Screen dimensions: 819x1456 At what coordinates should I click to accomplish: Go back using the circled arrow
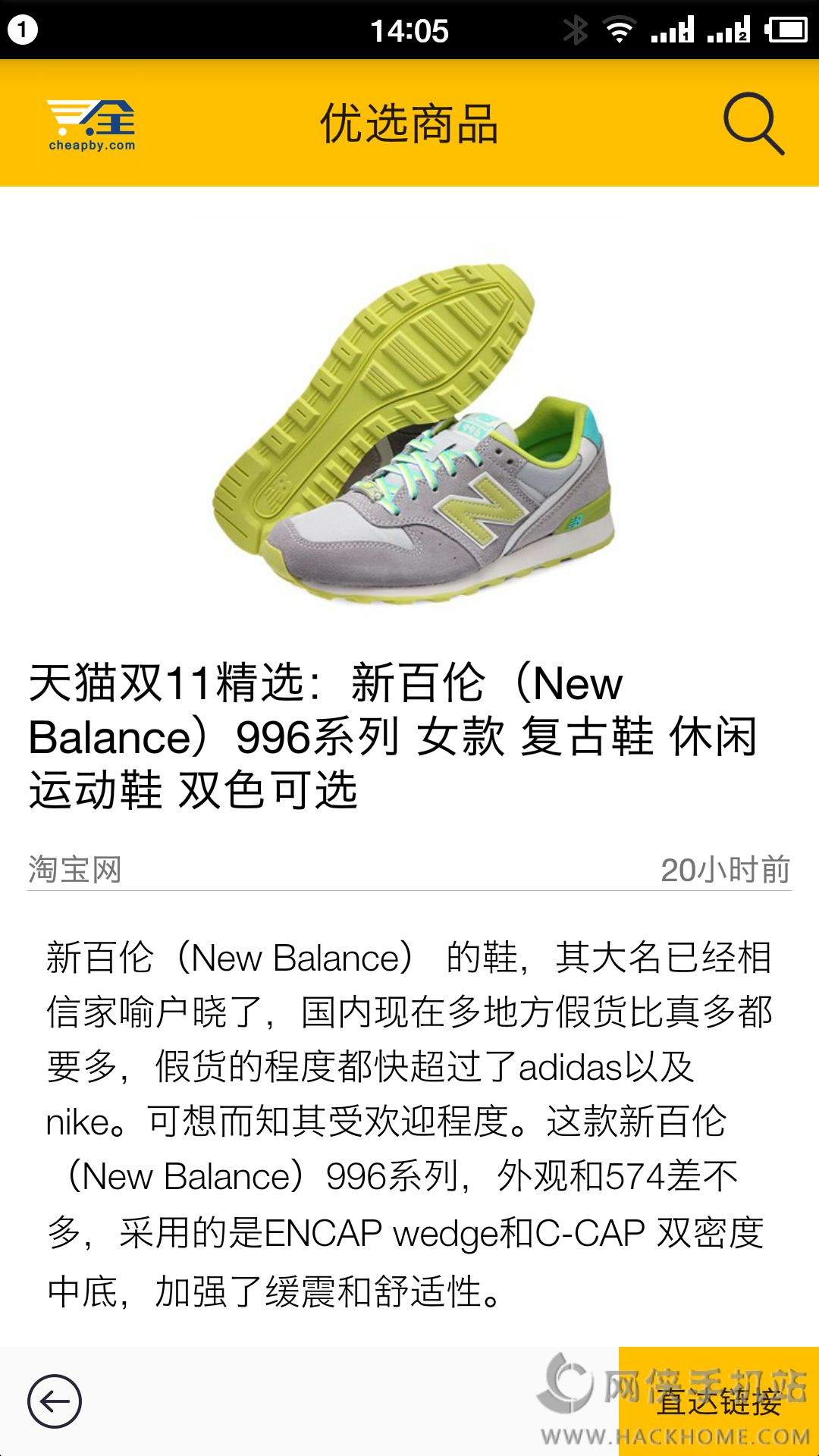55,1401
